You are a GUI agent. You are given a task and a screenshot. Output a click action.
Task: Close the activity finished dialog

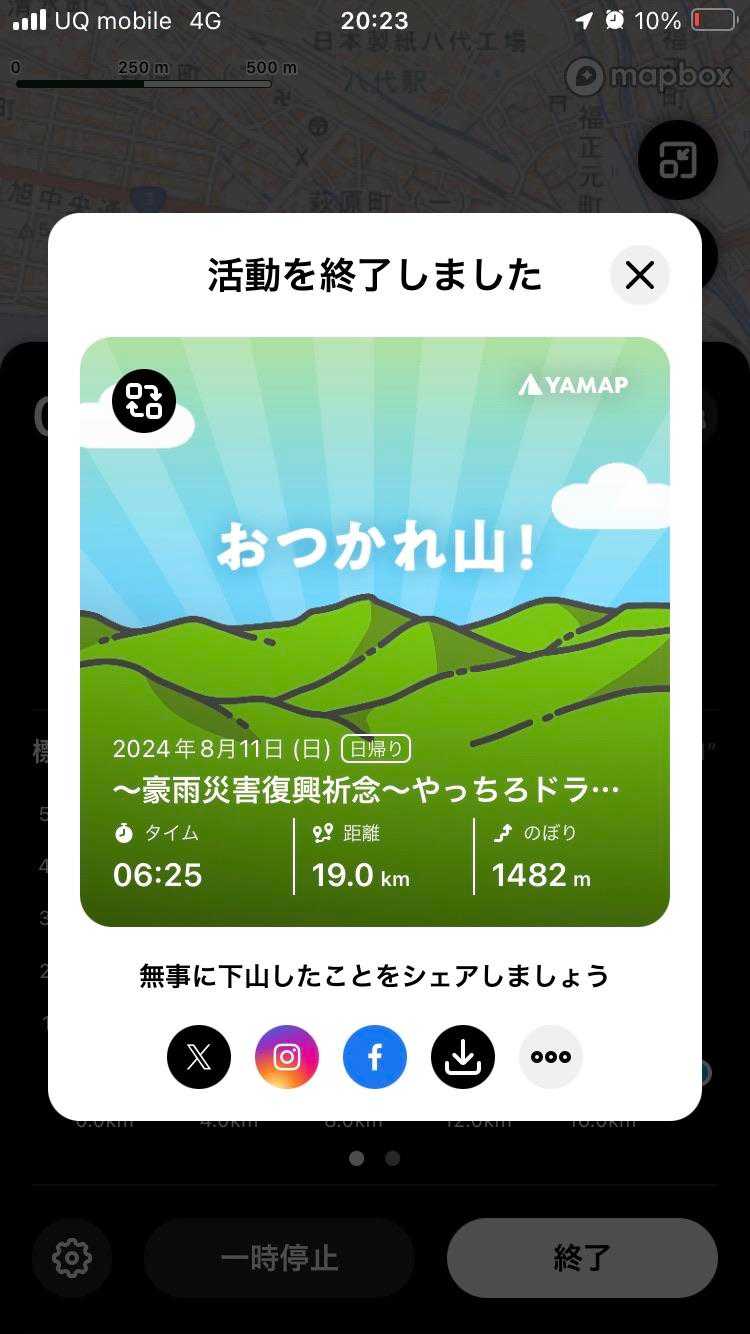pos(640,275)
